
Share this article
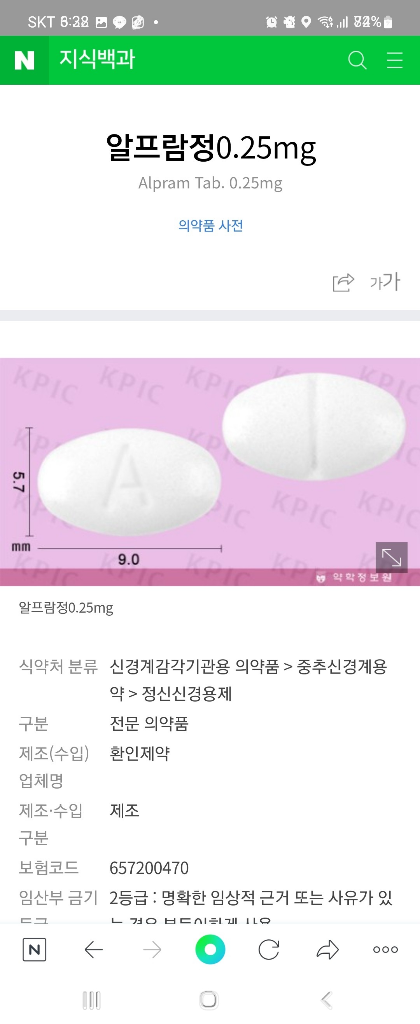[343, 282]
